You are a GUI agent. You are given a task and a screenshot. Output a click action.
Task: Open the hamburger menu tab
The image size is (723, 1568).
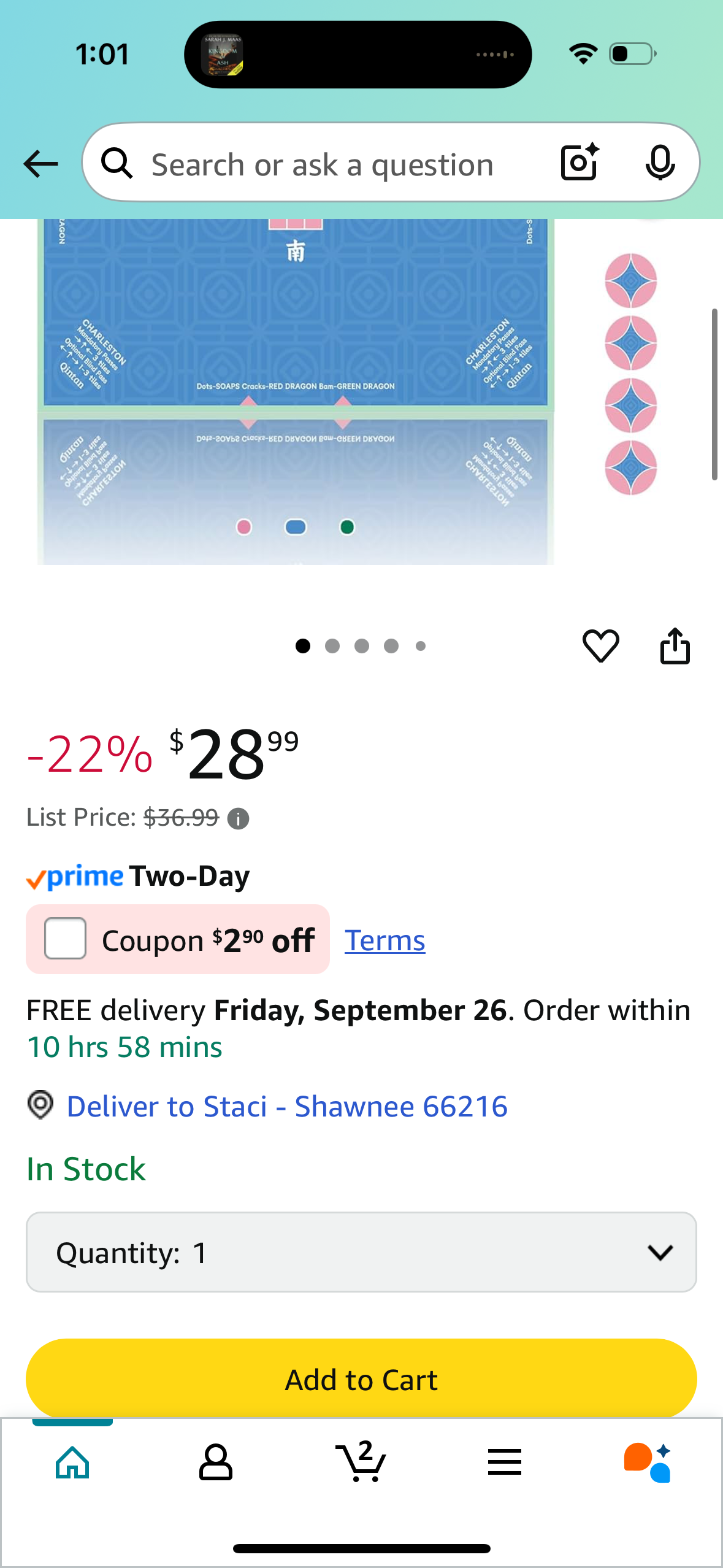pos(504,1462)
